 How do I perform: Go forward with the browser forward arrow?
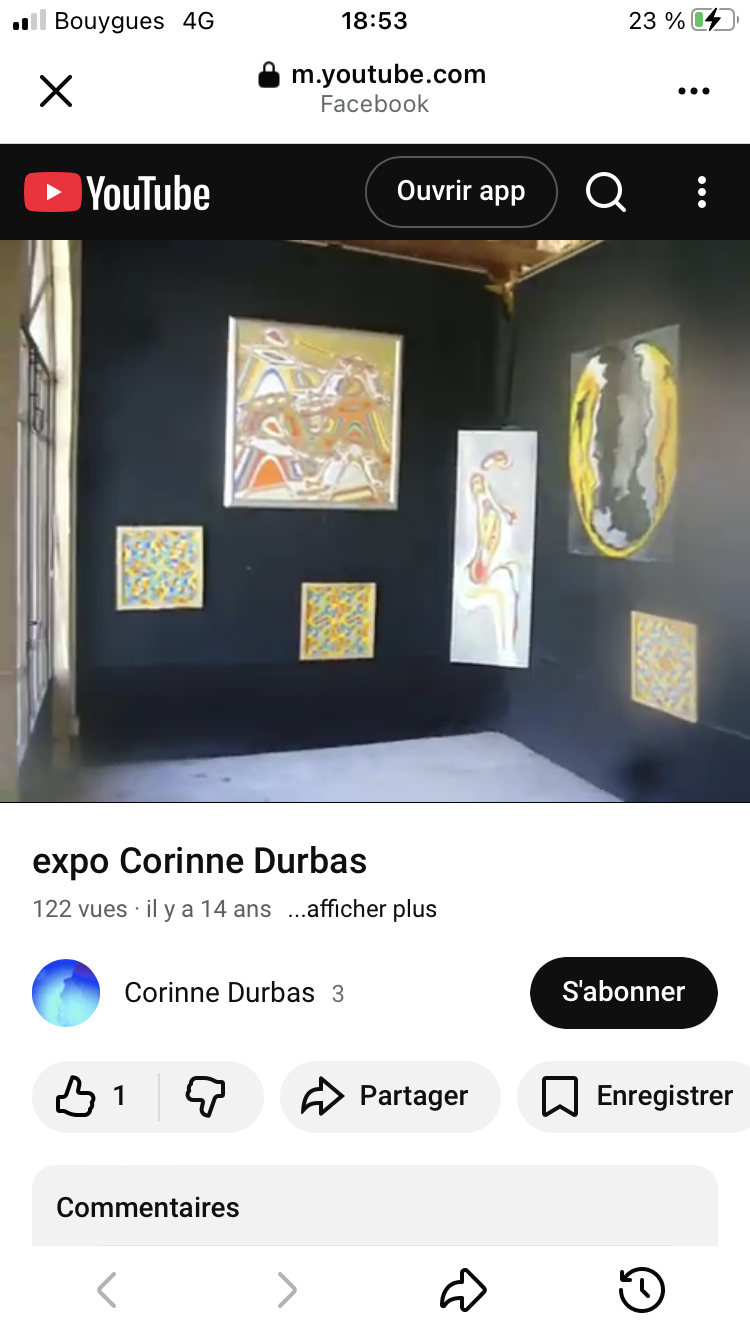(287, 1289)
